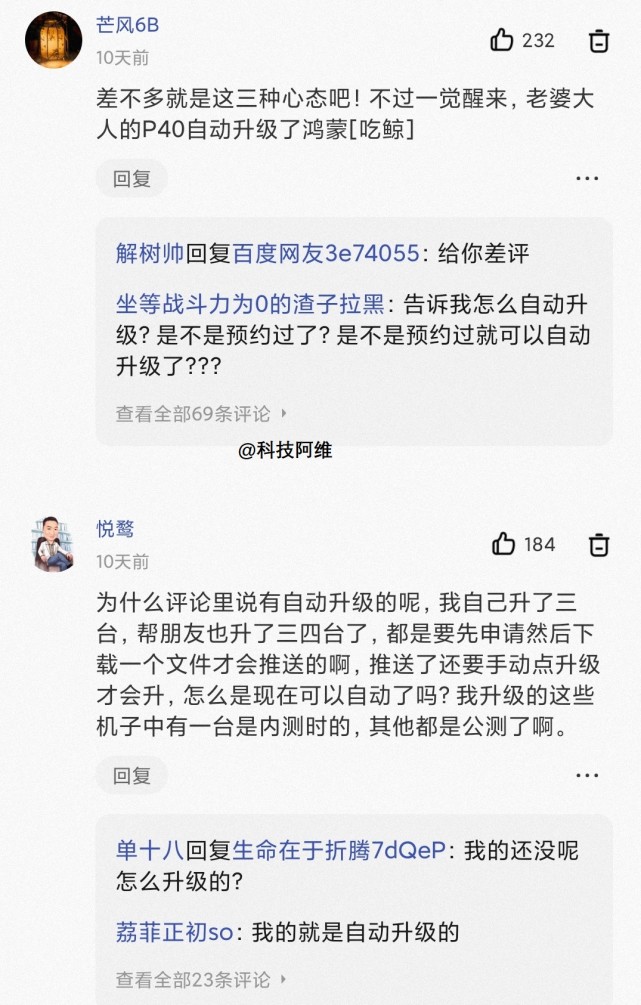Screen dimensions: 641x1005
Task: Open commenter 解树帅's profile
Action: (150, 254)
